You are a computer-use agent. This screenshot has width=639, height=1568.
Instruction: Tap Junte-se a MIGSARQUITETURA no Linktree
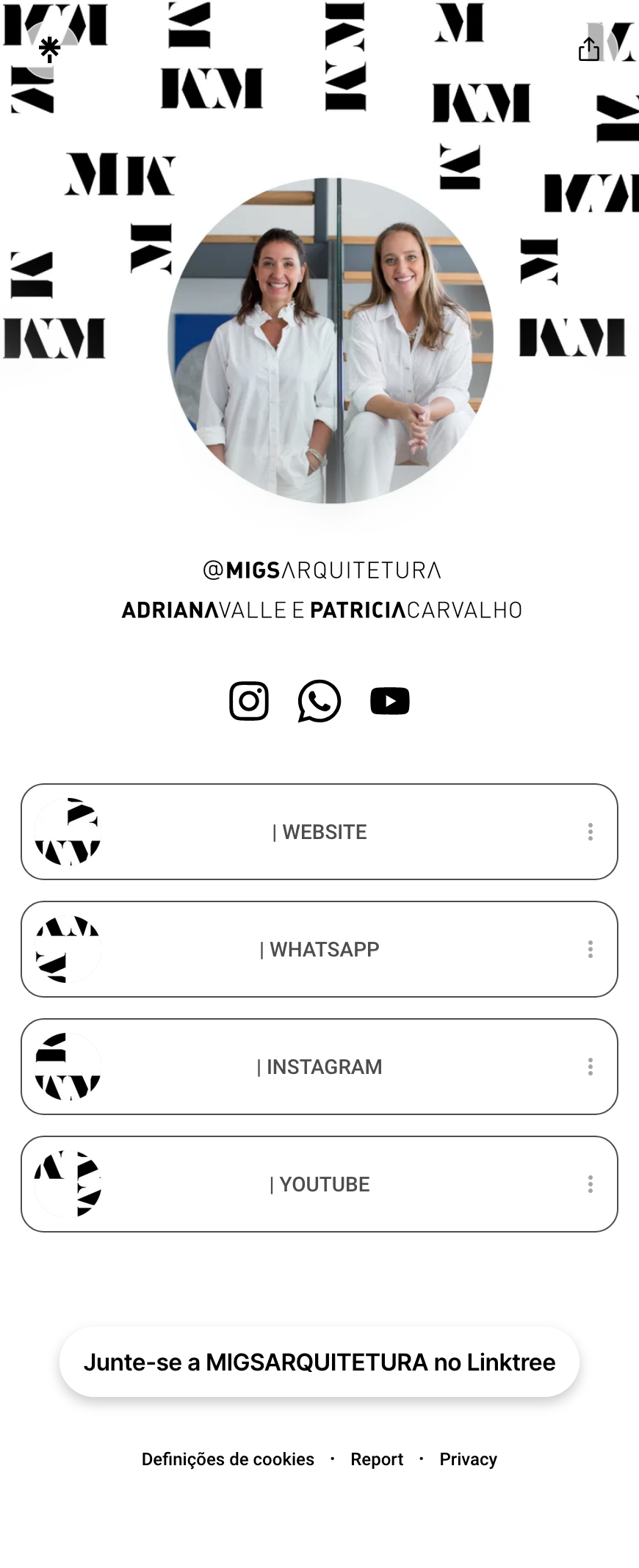(x=319, y=1362)
